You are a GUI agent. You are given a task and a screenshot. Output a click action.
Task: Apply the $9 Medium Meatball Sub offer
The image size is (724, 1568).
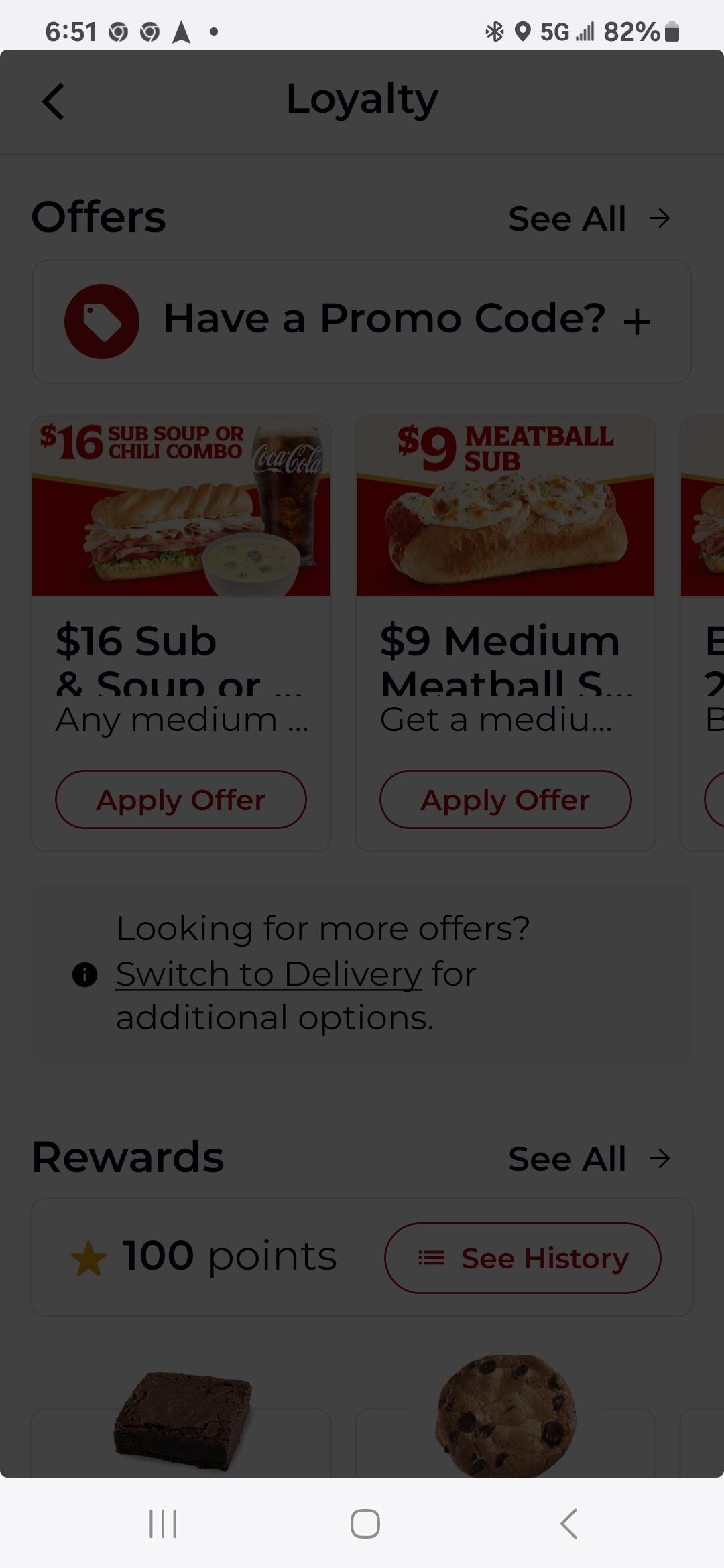505,799
